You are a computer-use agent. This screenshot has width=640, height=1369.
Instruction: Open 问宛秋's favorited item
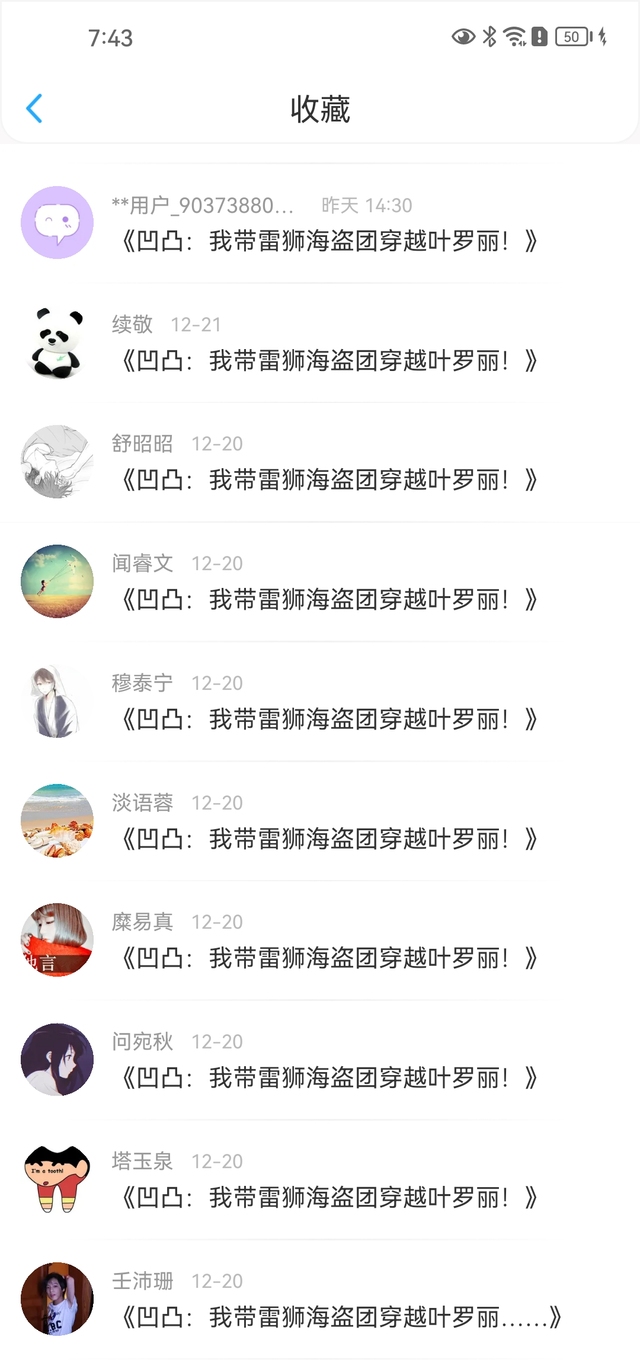329,1078
